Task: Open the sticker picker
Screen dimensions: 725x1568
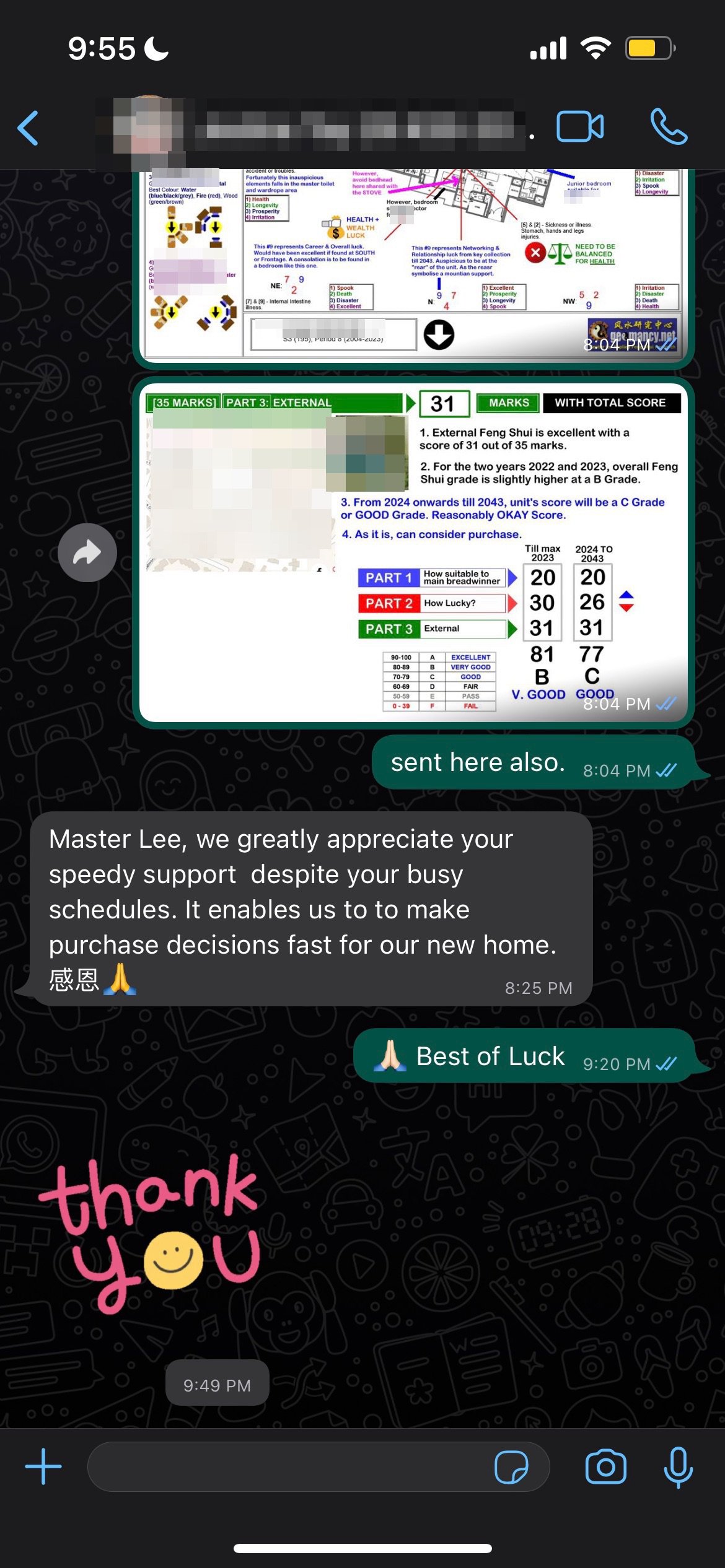Action: coord(511,1466)
